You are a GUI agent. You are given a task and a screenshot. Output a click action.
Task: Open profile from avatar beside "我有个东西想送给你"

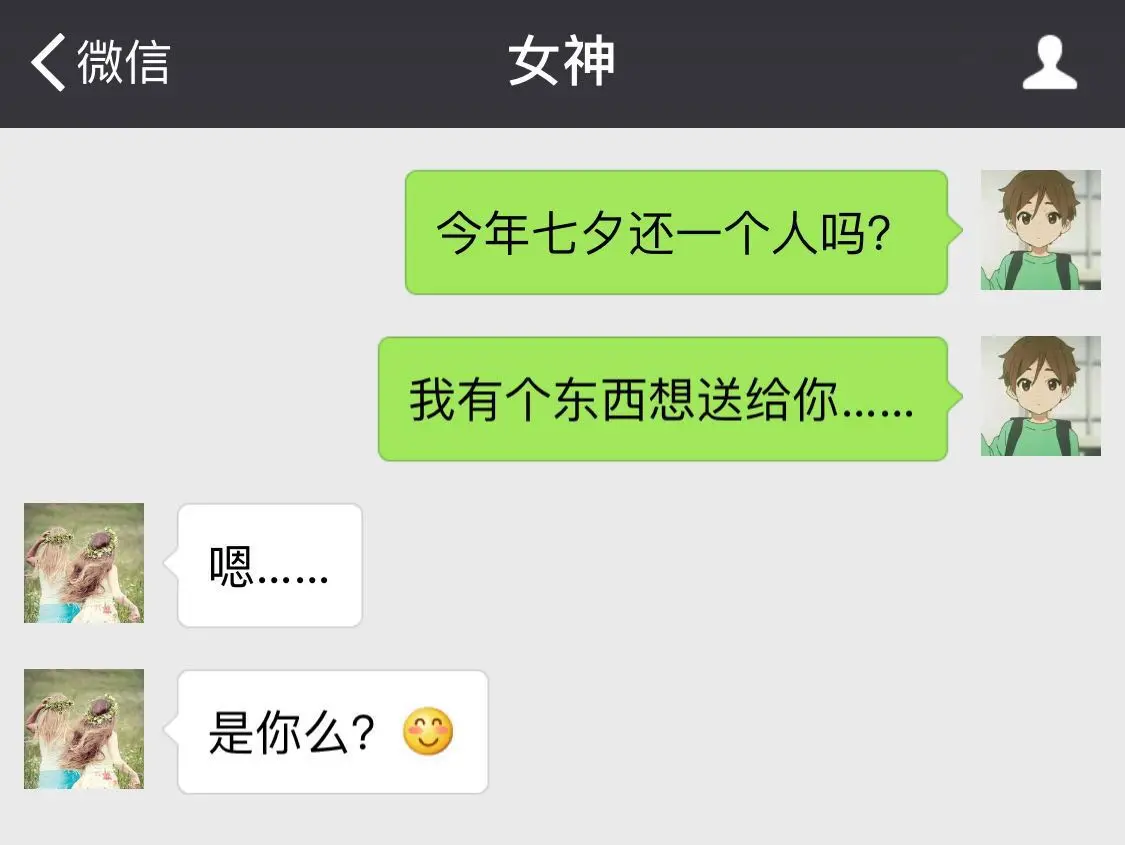[1040, 396]
